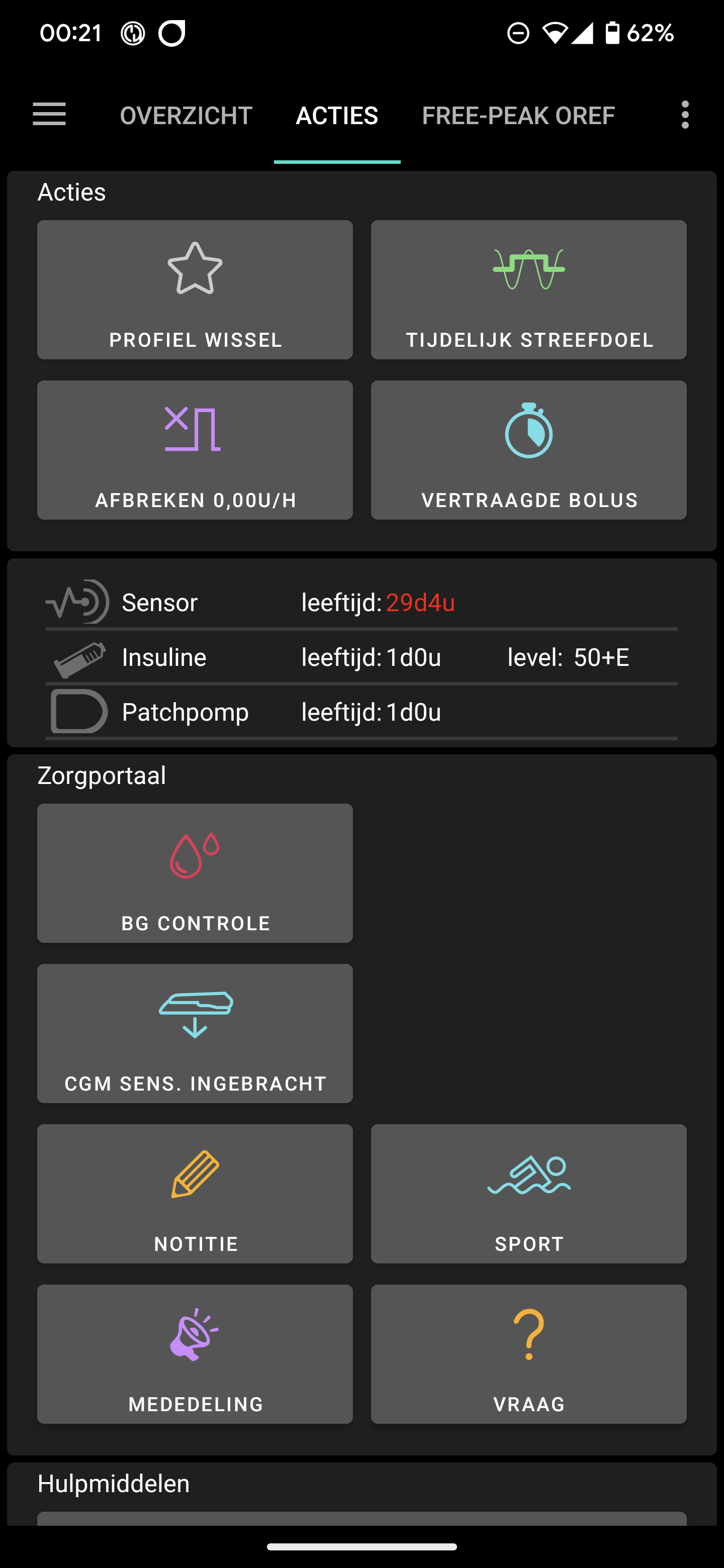Open the navigation hamburger menu
Viewport: 724px width, 1568px height.
click(49, 115)
